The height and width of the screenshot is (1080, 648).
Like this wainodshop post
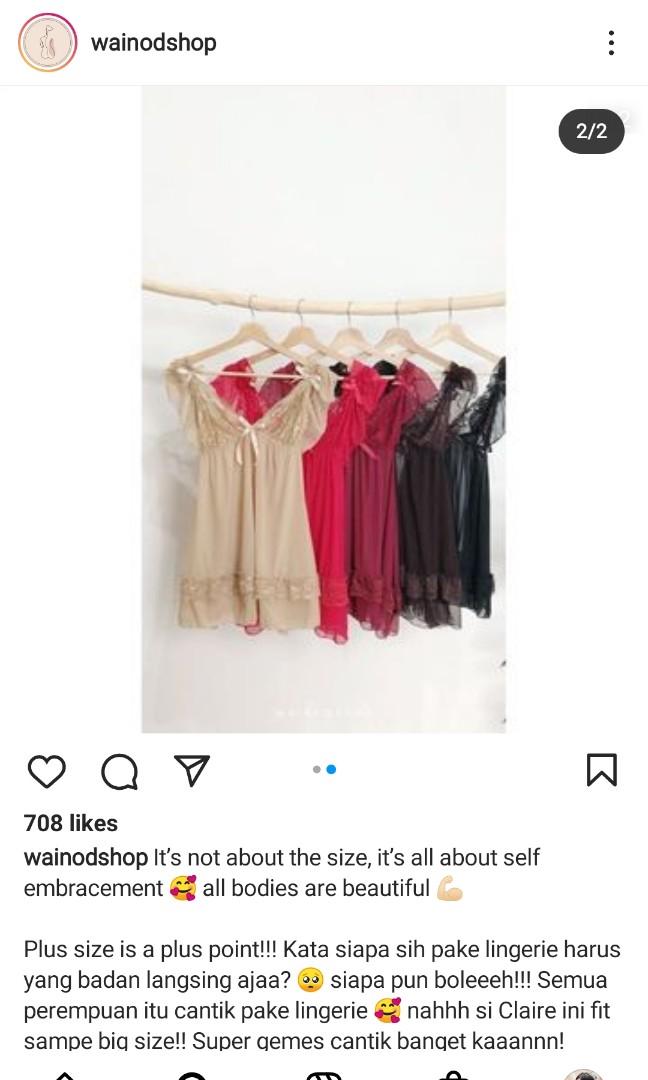[46, 771]
